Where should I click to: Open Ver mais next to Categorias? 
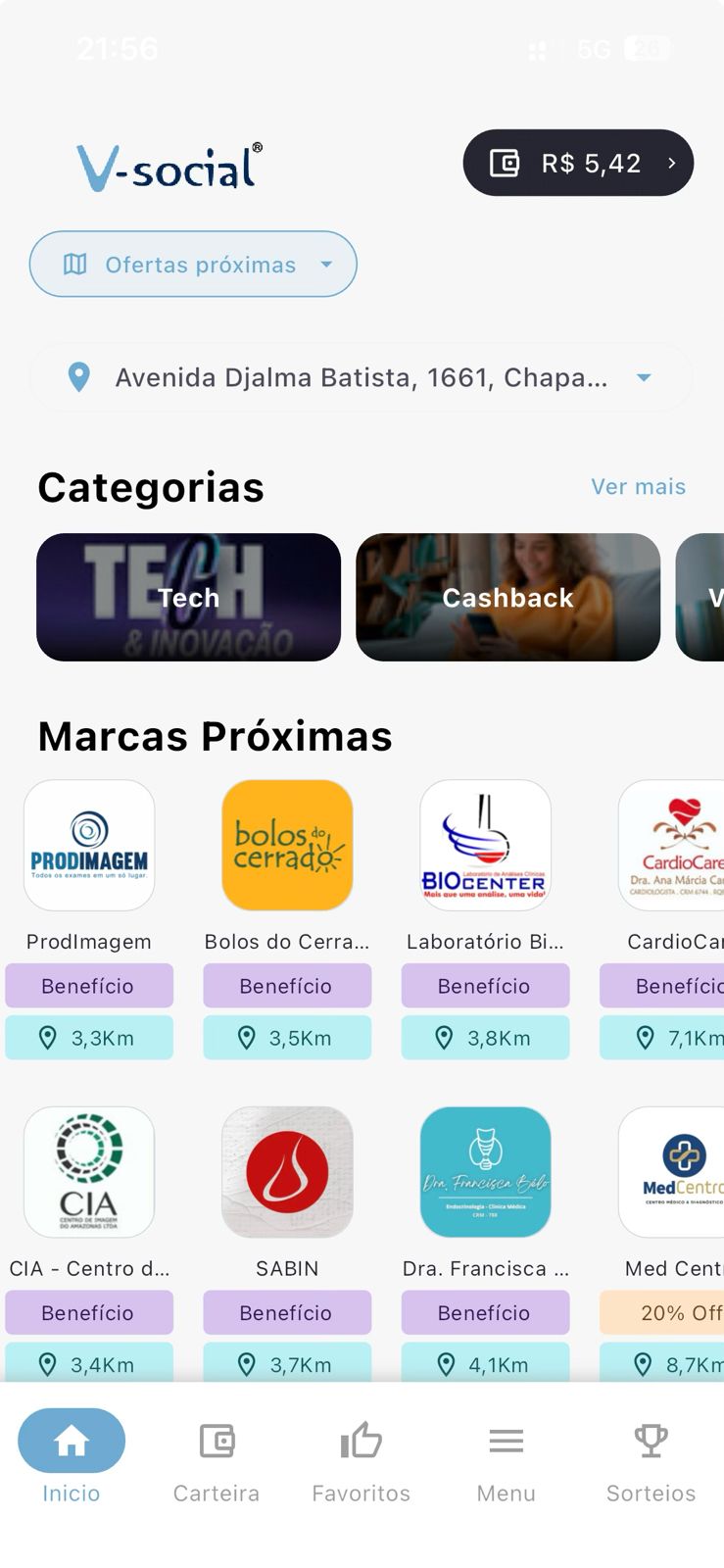click(x=638, y=487)
